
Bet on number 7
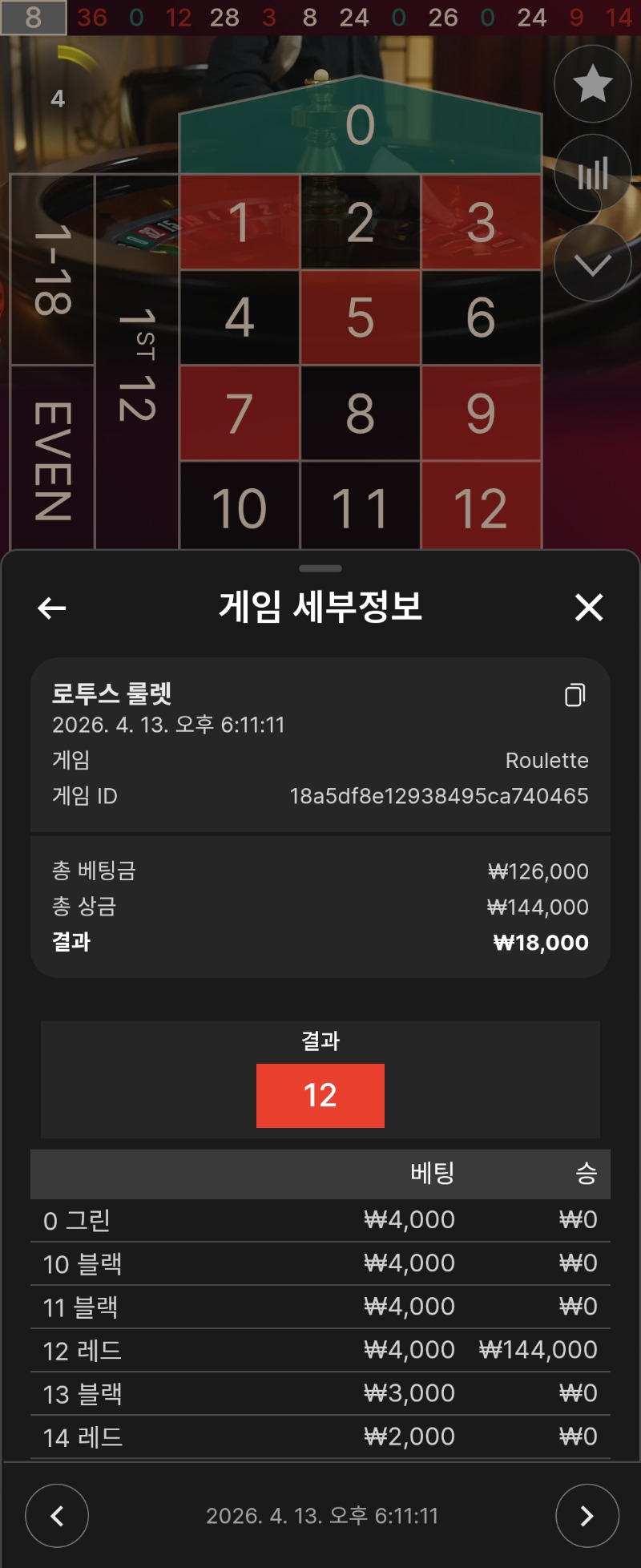[240, 414]
